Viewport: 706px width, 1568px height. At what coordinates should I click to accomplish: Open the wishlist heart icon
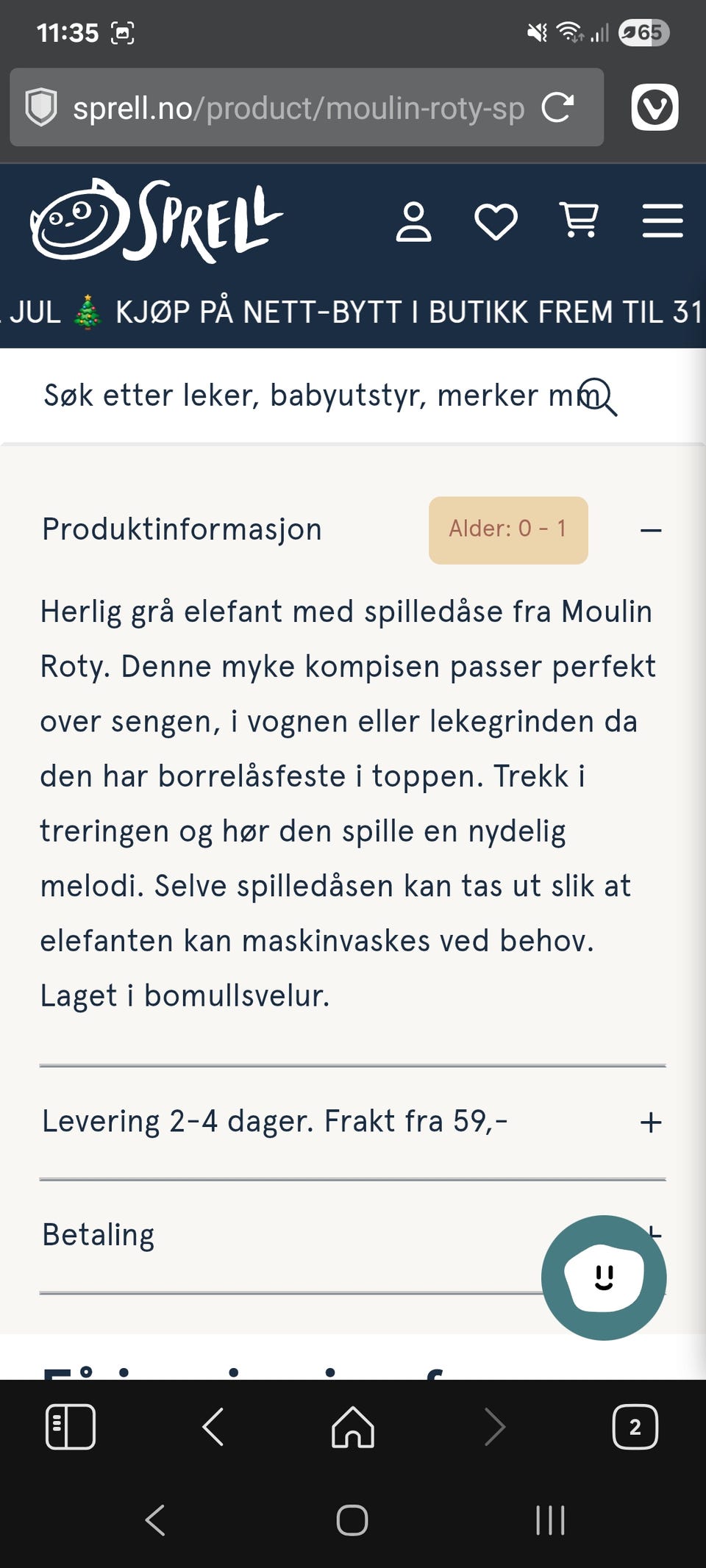coord(496,221)
